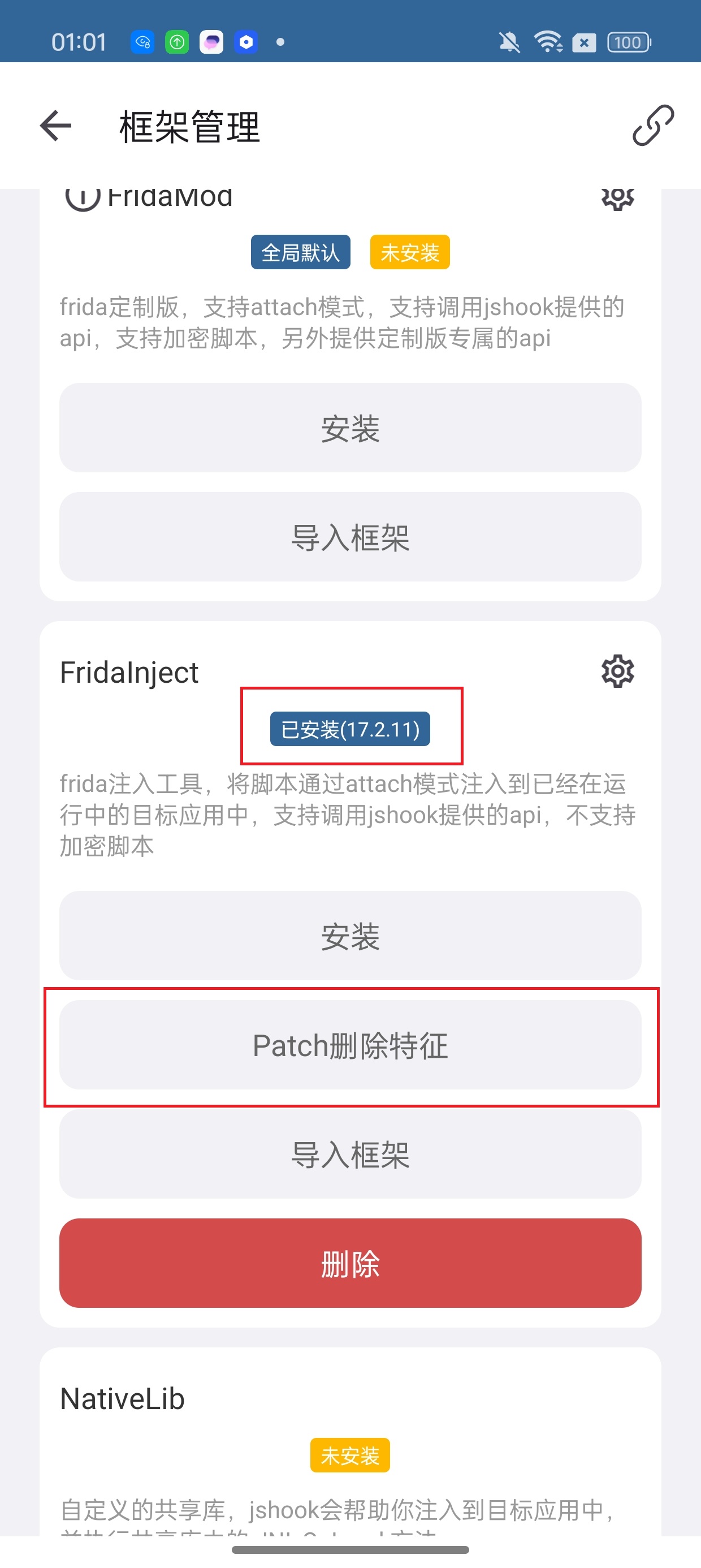Select Patch删除特征 for FridaInject
Image resolution: width=701 pixels, height=1568 pixels.
[x=350, y=1045]
